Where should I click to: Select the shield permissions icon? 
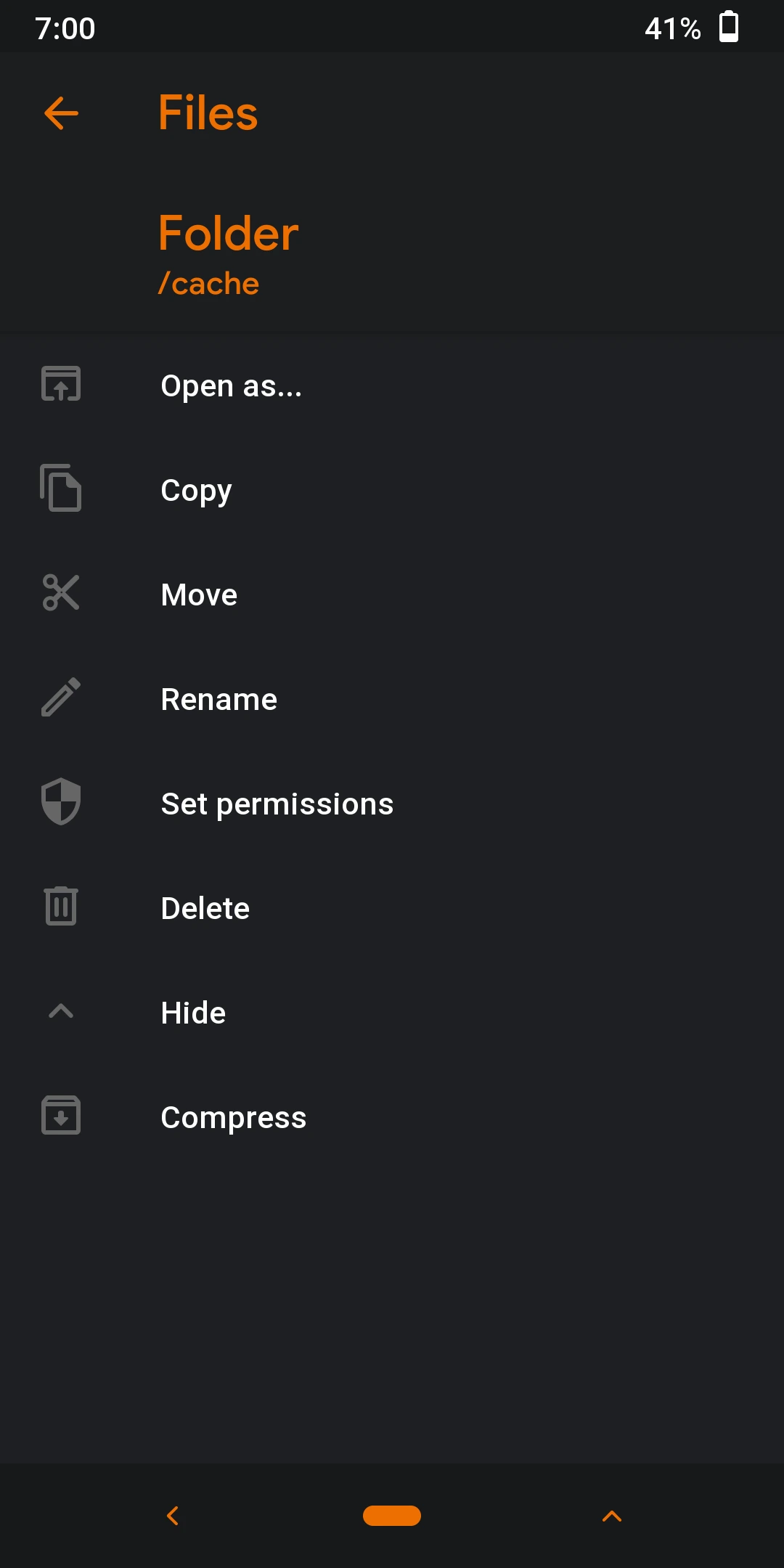[60, 803]
